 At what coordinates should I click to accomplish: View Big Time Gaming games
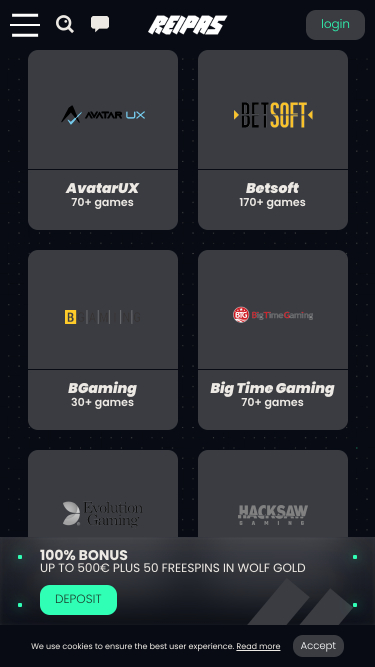pyautogui.click(x=273, y=340)
